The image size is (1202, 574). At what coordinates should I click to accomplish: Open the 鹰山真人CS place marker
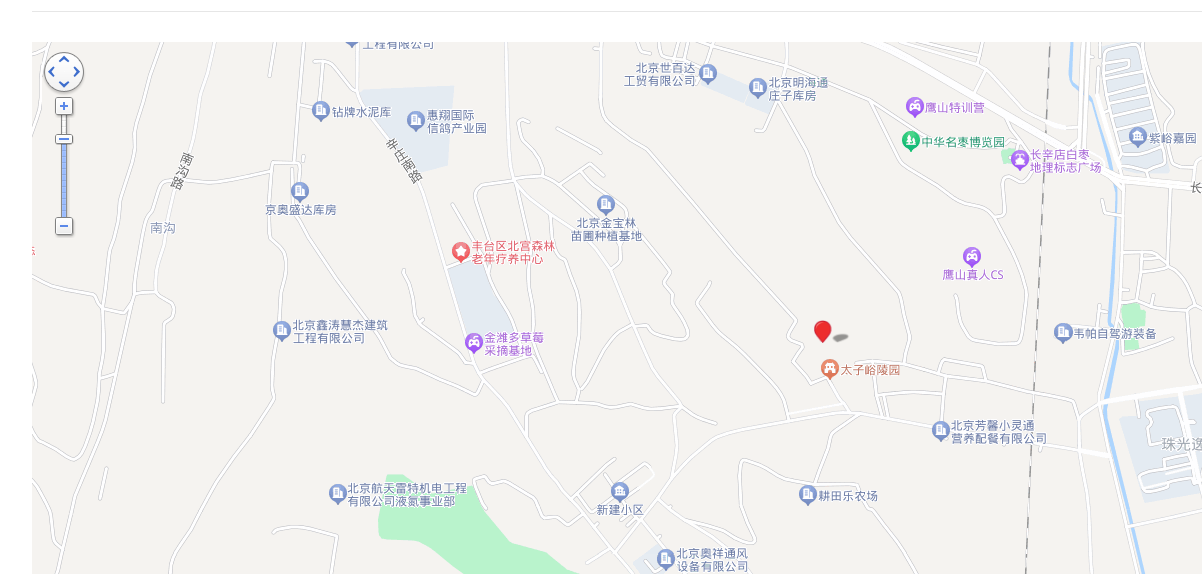point(971,256)
